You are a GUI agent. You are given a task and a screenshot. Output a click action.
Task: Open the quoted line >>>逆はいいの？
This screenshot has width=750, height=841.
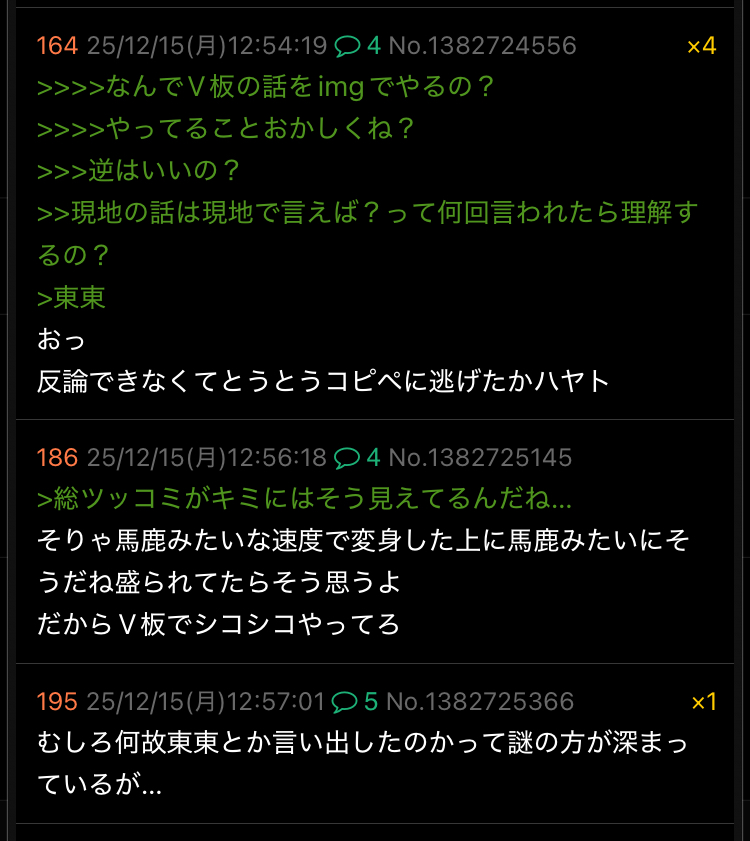pyautogui.click(x=140, y=170)
